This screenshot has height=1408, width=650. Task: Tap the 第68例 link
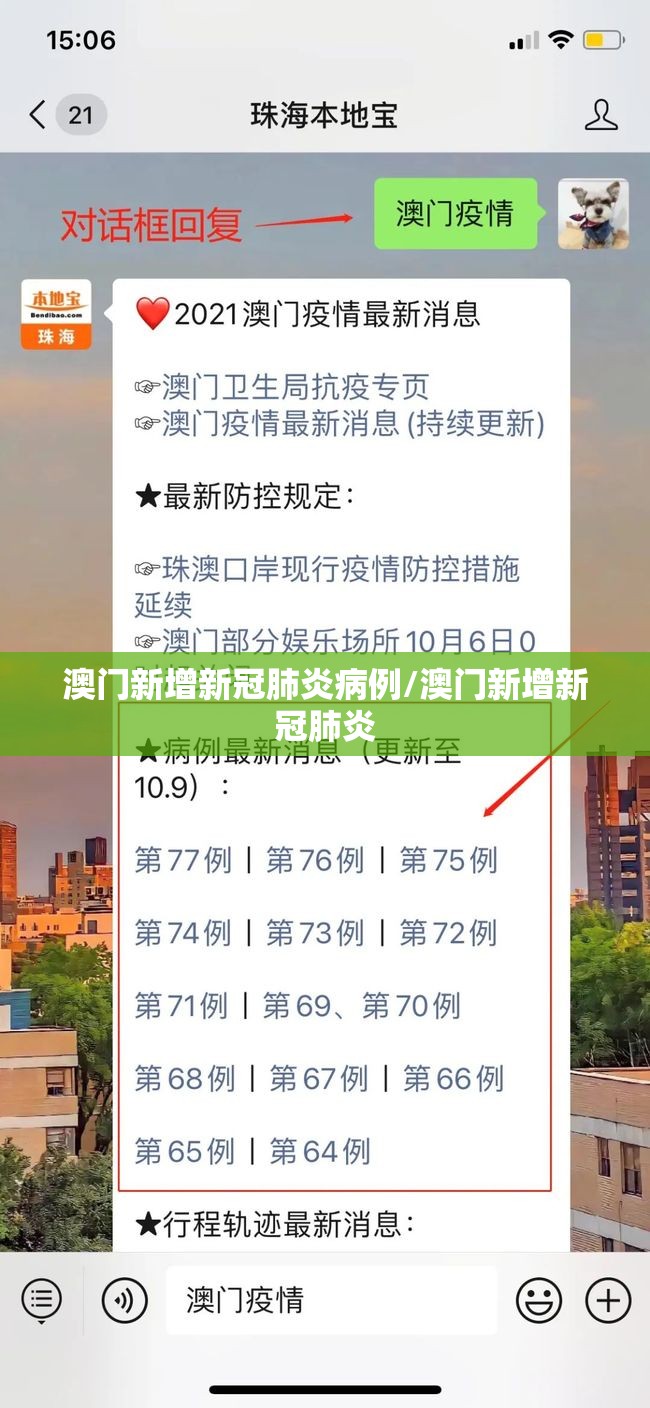click(185, 1079)
